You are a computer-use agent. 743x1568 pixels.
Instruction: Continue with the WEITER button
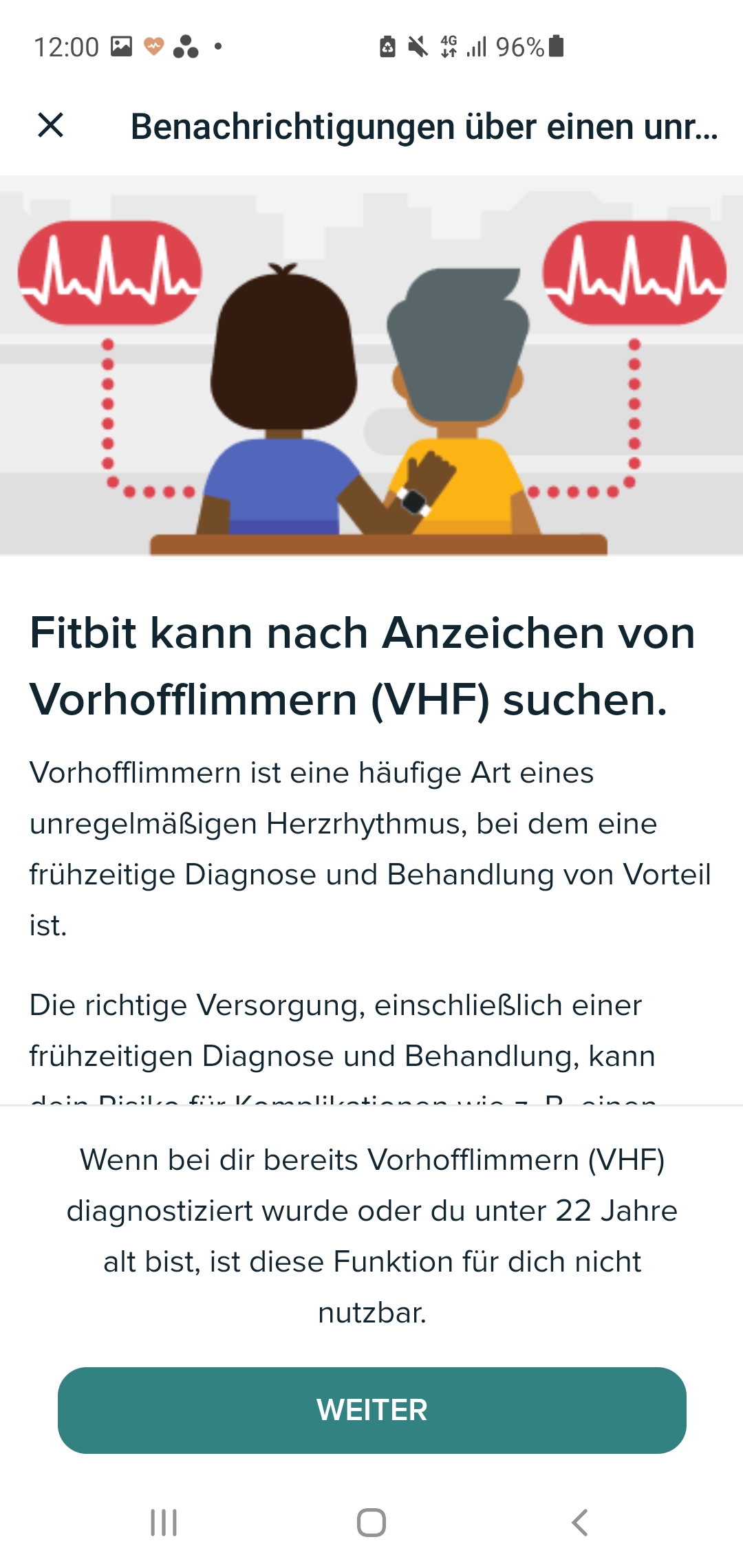[x=371, y=1410]
